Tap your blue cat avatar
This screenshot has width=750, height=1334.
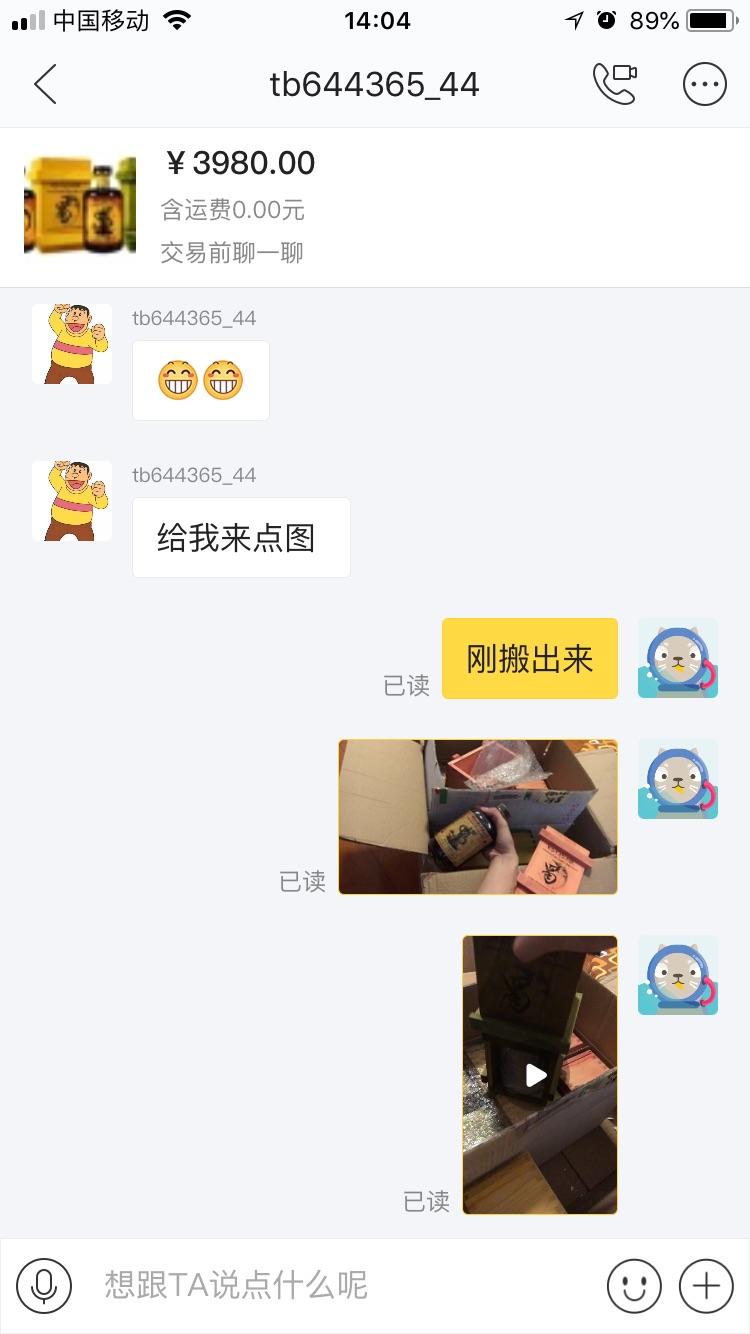(x=677, y=658)
